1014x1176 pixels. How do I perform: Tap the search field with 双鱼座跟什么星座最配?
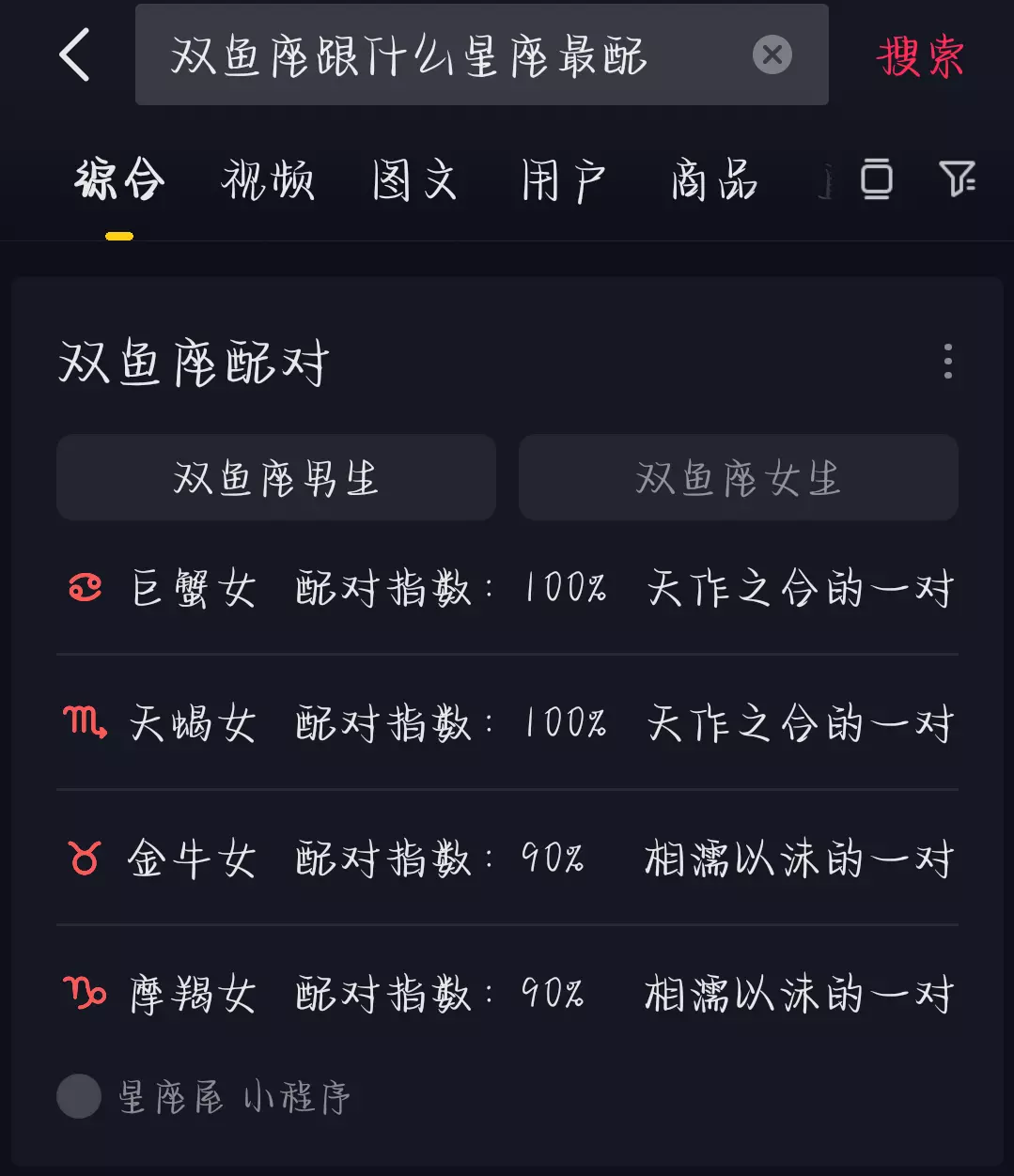coord(442,55)
